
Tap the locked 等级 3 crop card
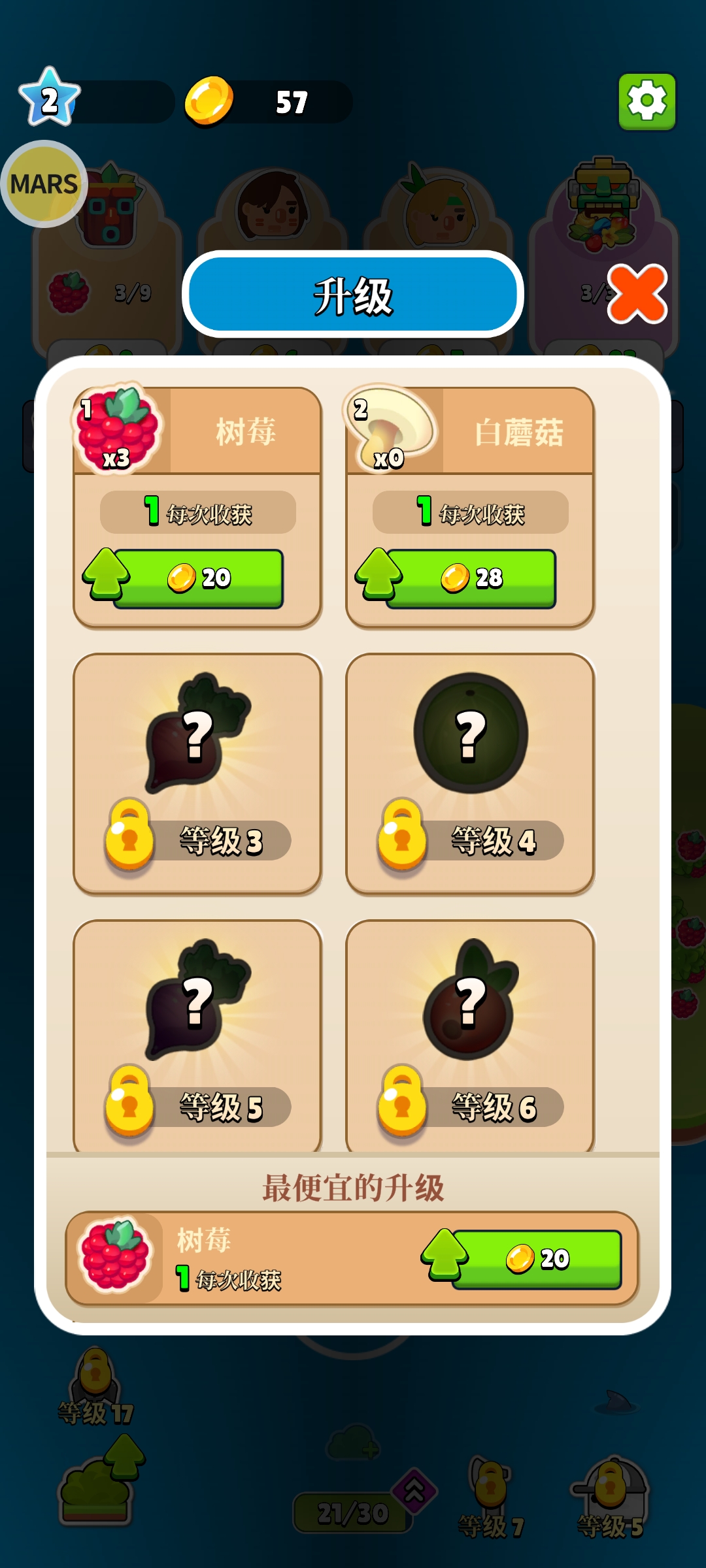(197, 774)
